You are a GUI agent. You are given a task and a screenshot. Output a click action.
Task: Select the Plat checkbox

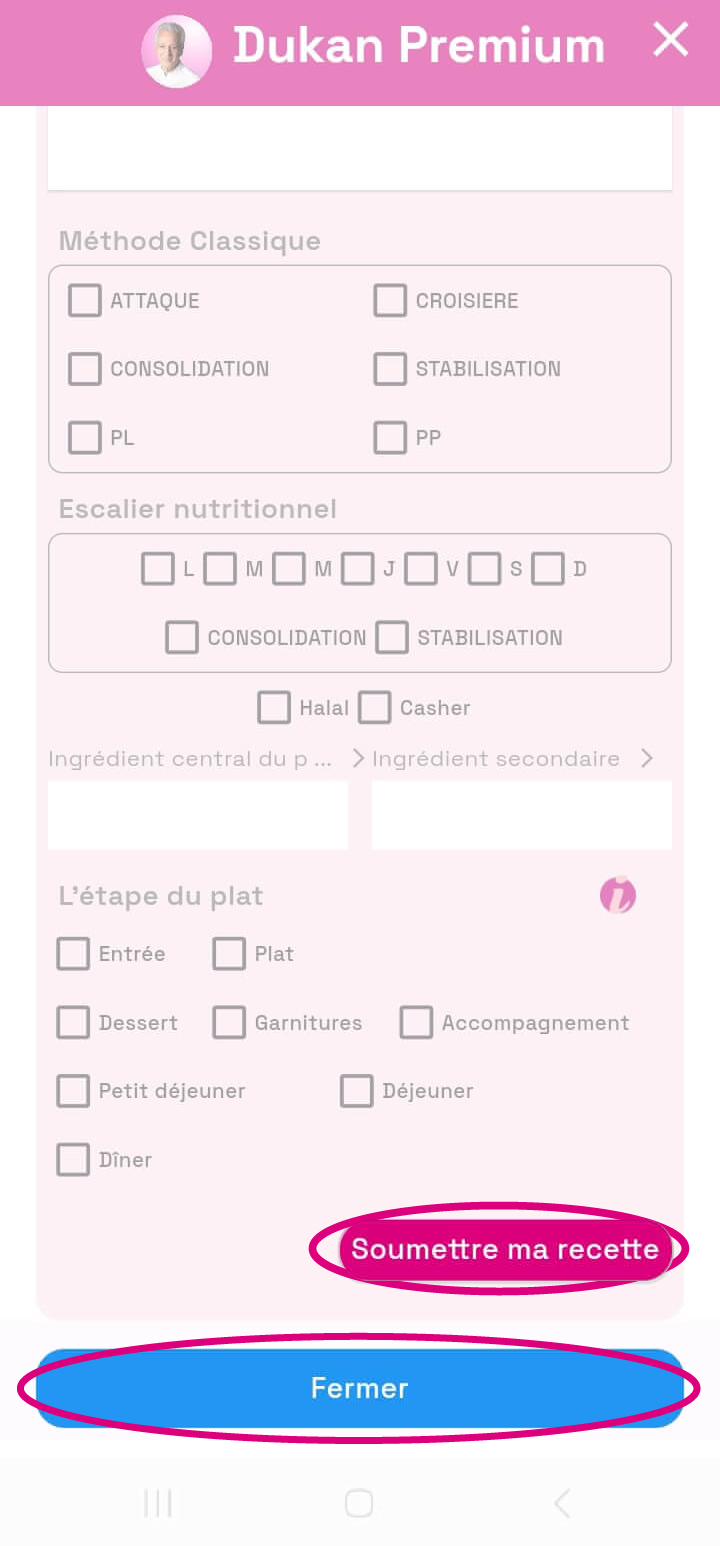229,953
